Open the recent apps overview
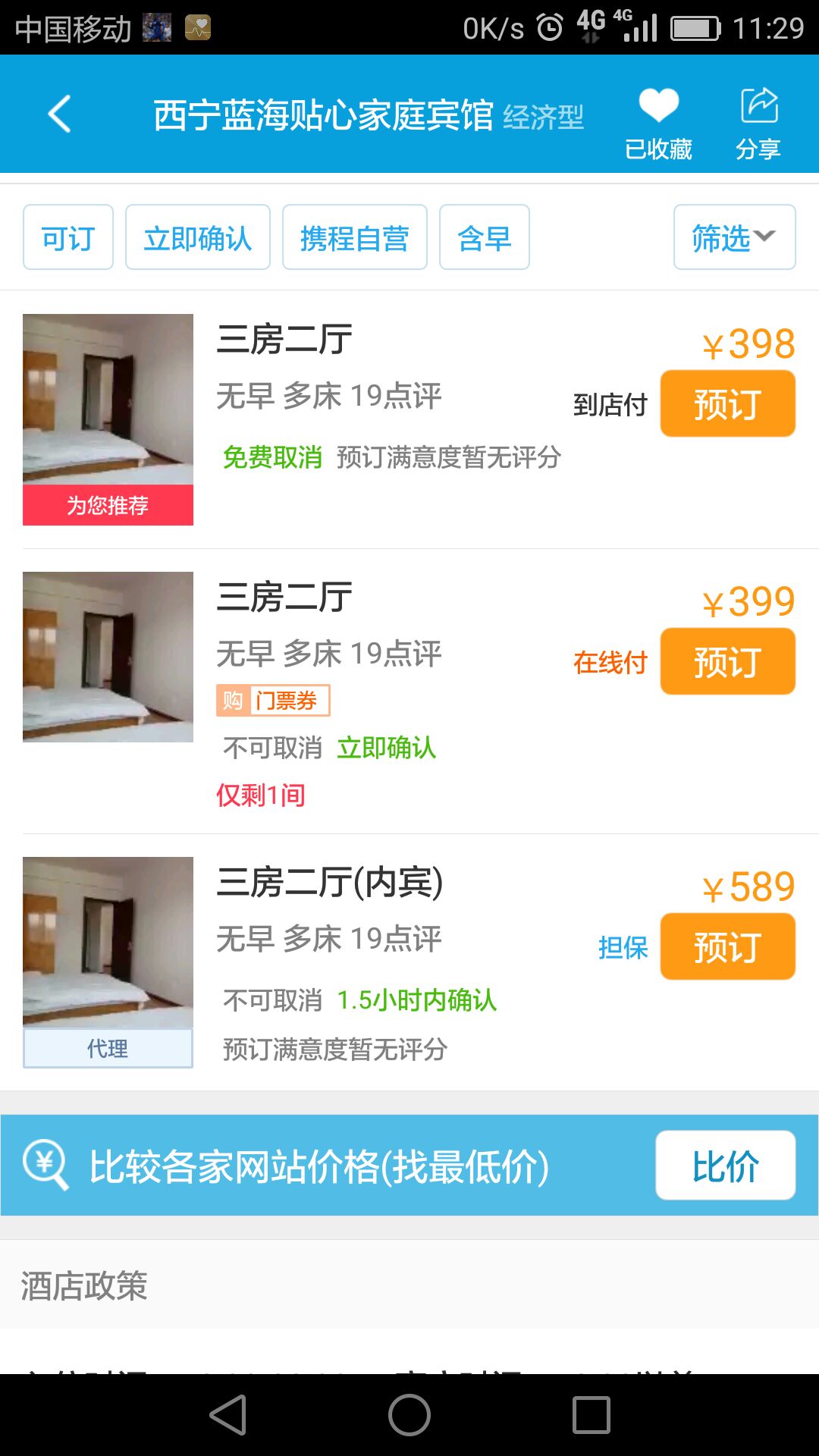Viewport: 819px width, 1456px height. (x=591, y=1415)
